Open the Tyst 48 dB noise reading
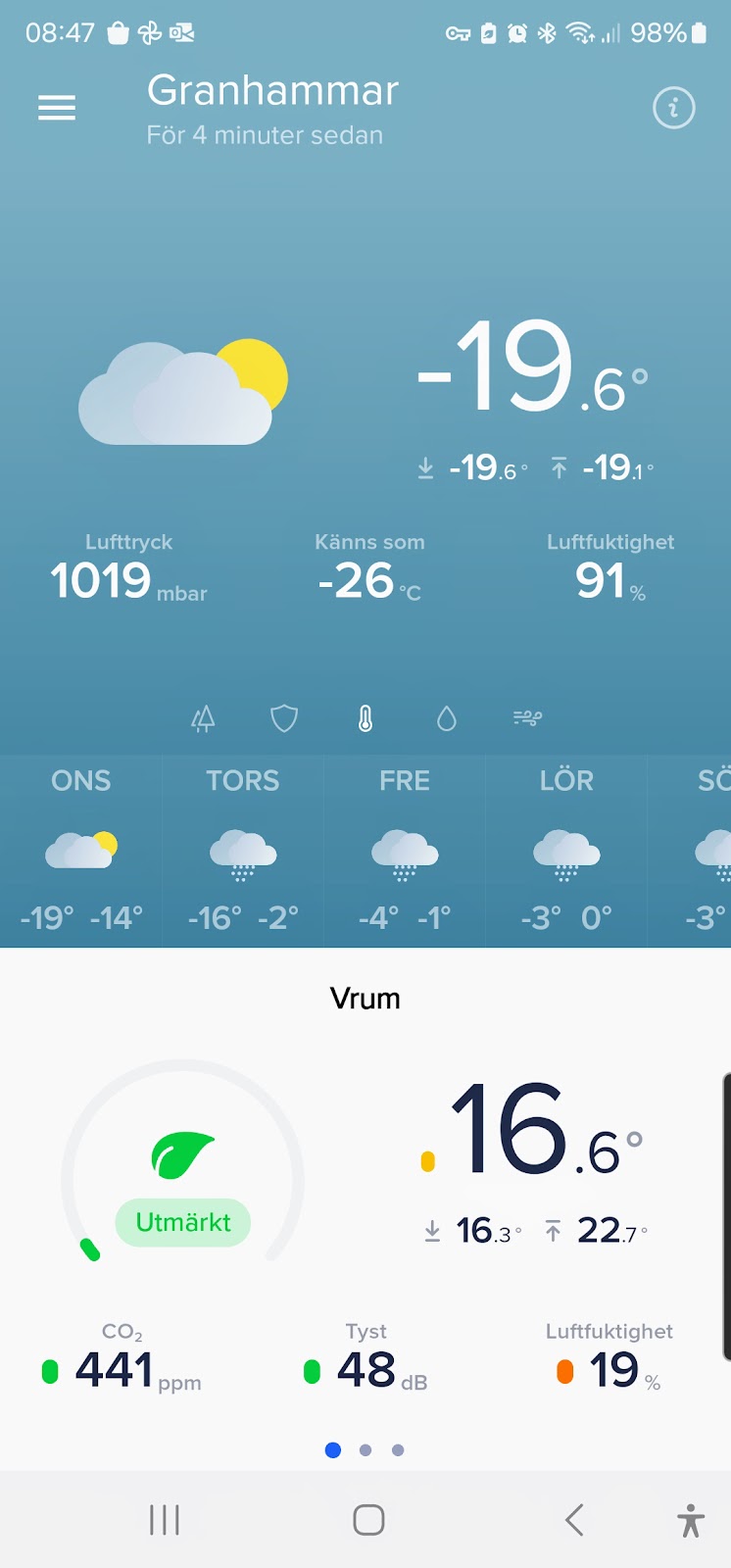 (x=365, y=1358)
